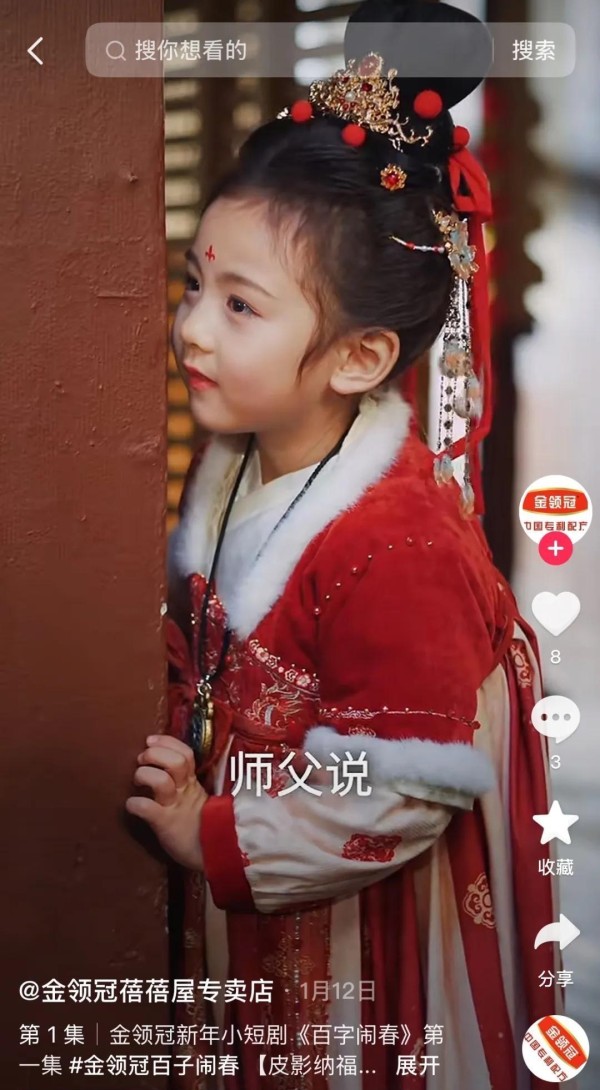Expand the caption with 展开
This screenshot has height=1090, width=600.
pos(415,1065)
